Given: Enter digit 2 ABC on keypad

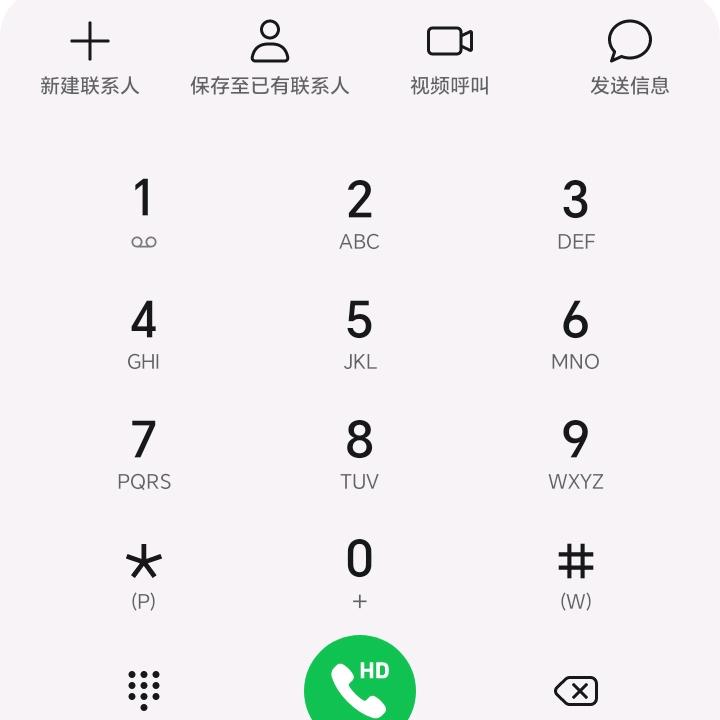Looking at the screenshot, I should click(359, 212).
